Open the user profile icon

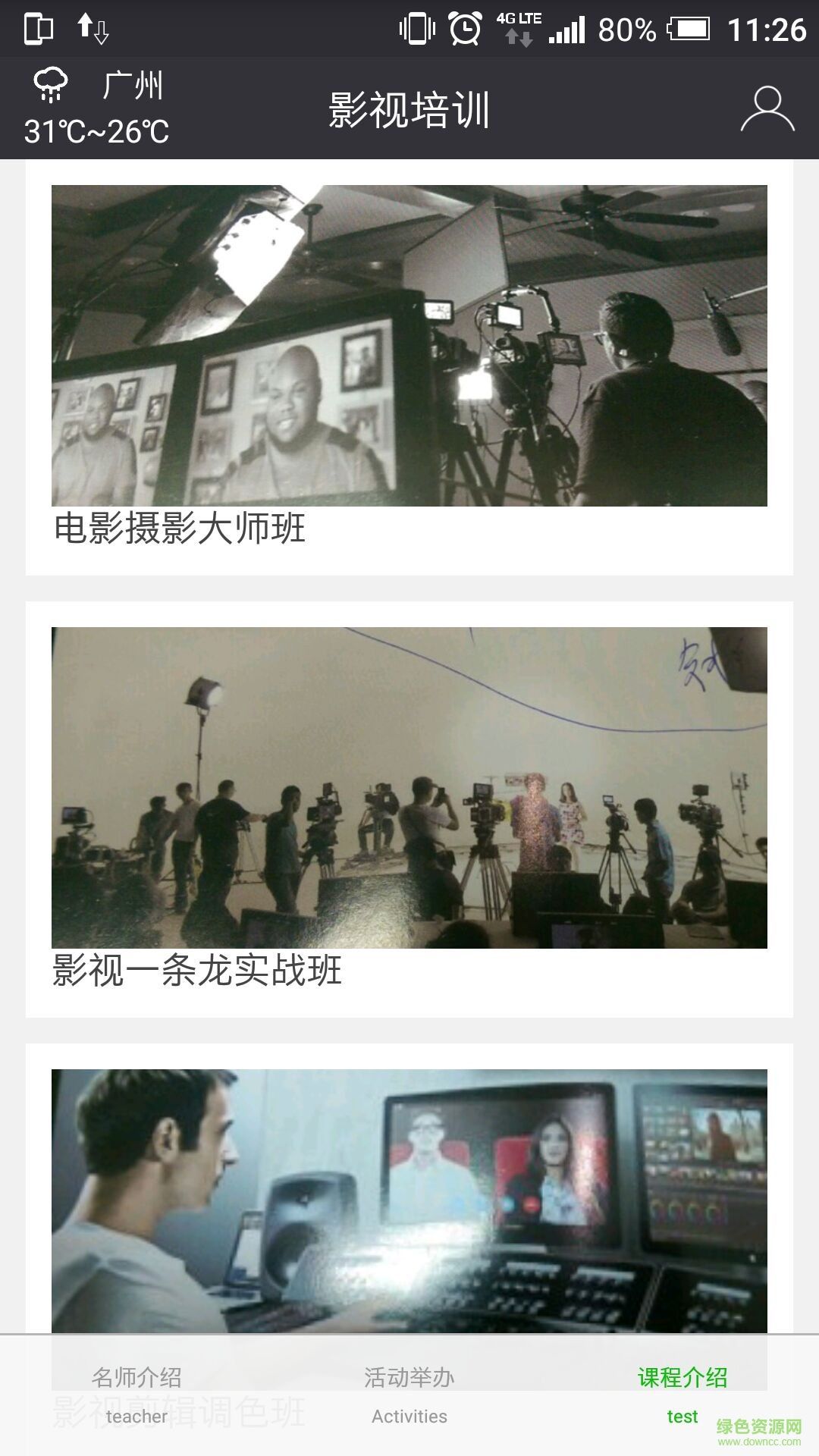(x=767, y=110)
